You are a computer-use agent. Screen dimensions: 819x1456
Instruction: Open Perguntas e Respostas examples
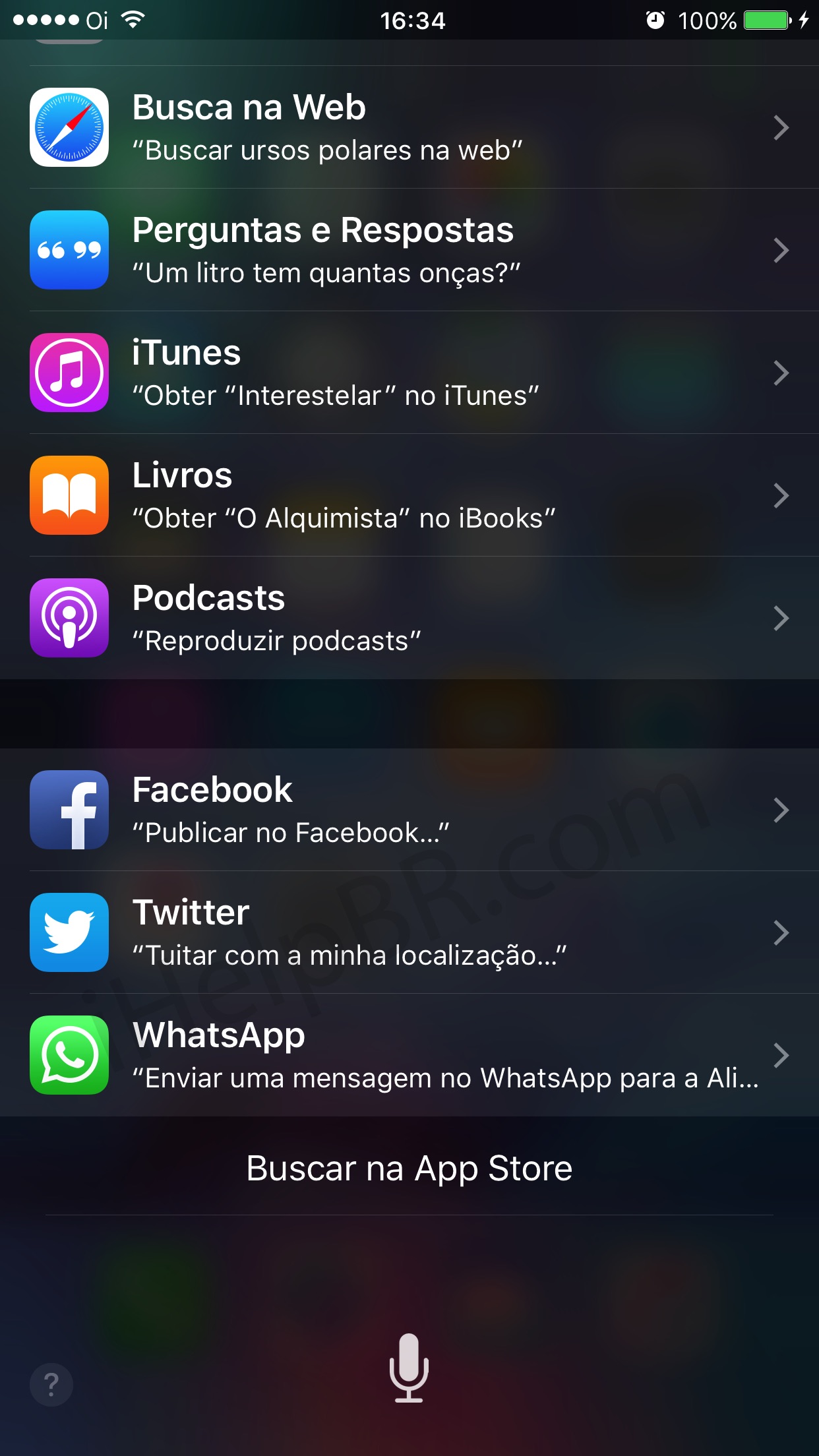pyautogui.click(x=409, y=250)
